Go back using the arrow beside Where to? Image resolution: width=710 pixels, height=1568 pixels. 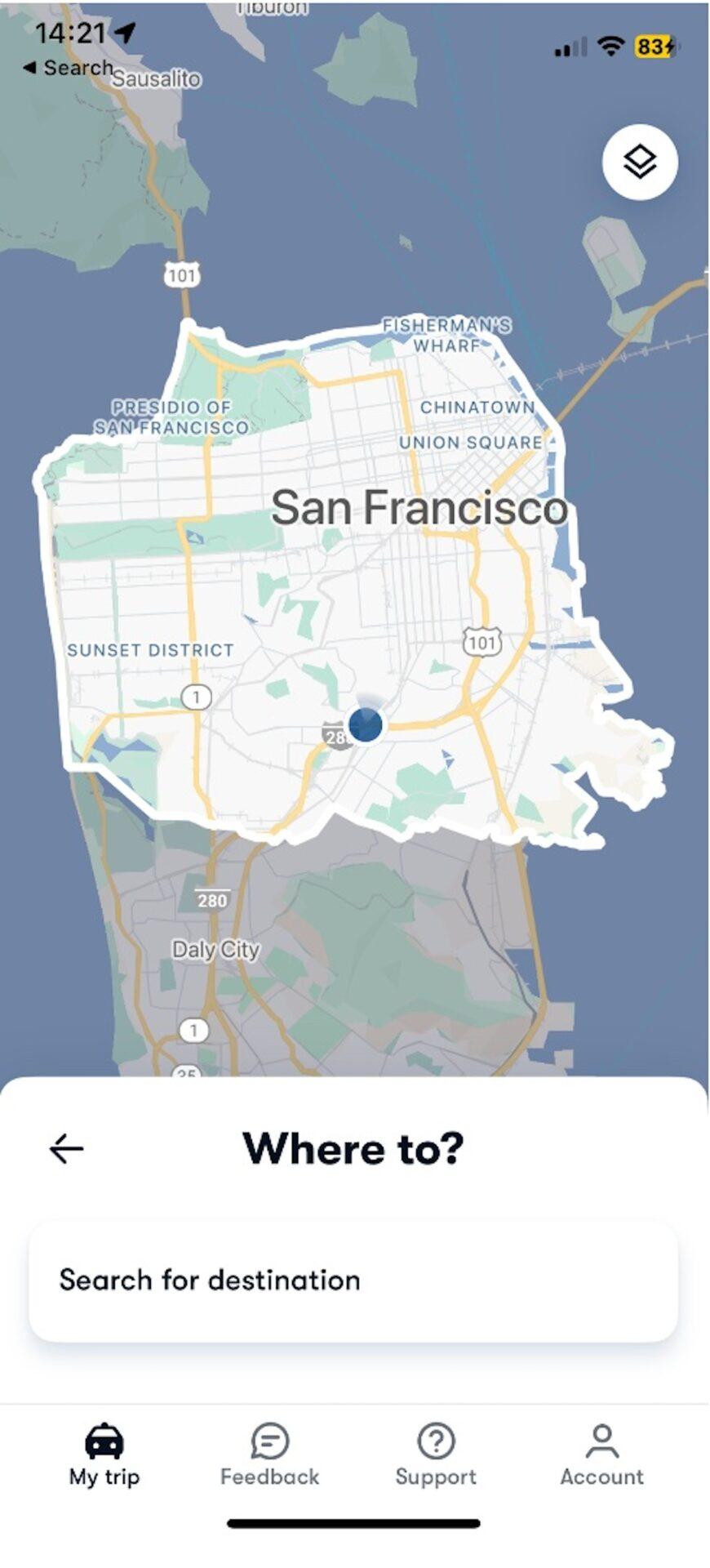coord(66,1148)
